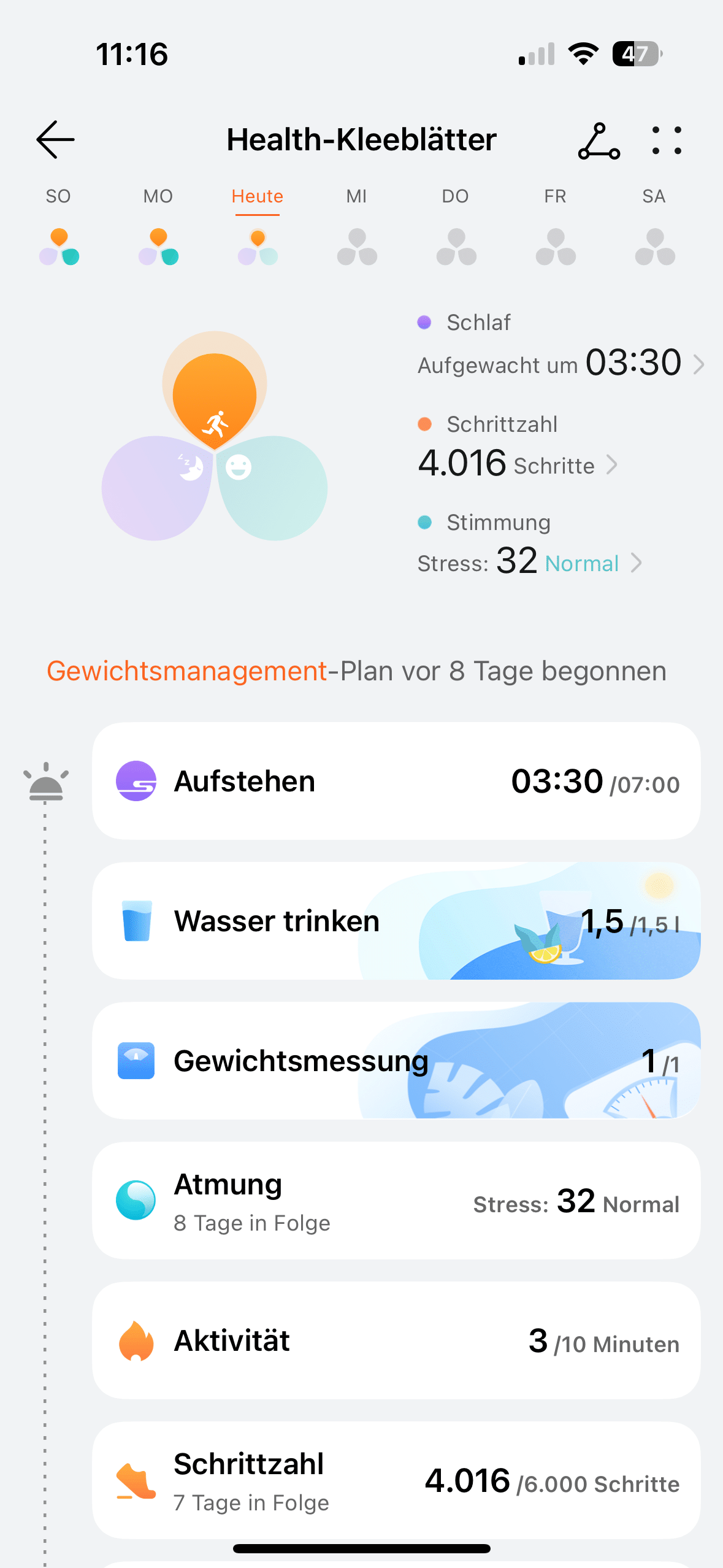The height and width of the screenshot is (1568, 723).
Task: Open the Gewichtsmanagement plan link
Action: (186, 671)
